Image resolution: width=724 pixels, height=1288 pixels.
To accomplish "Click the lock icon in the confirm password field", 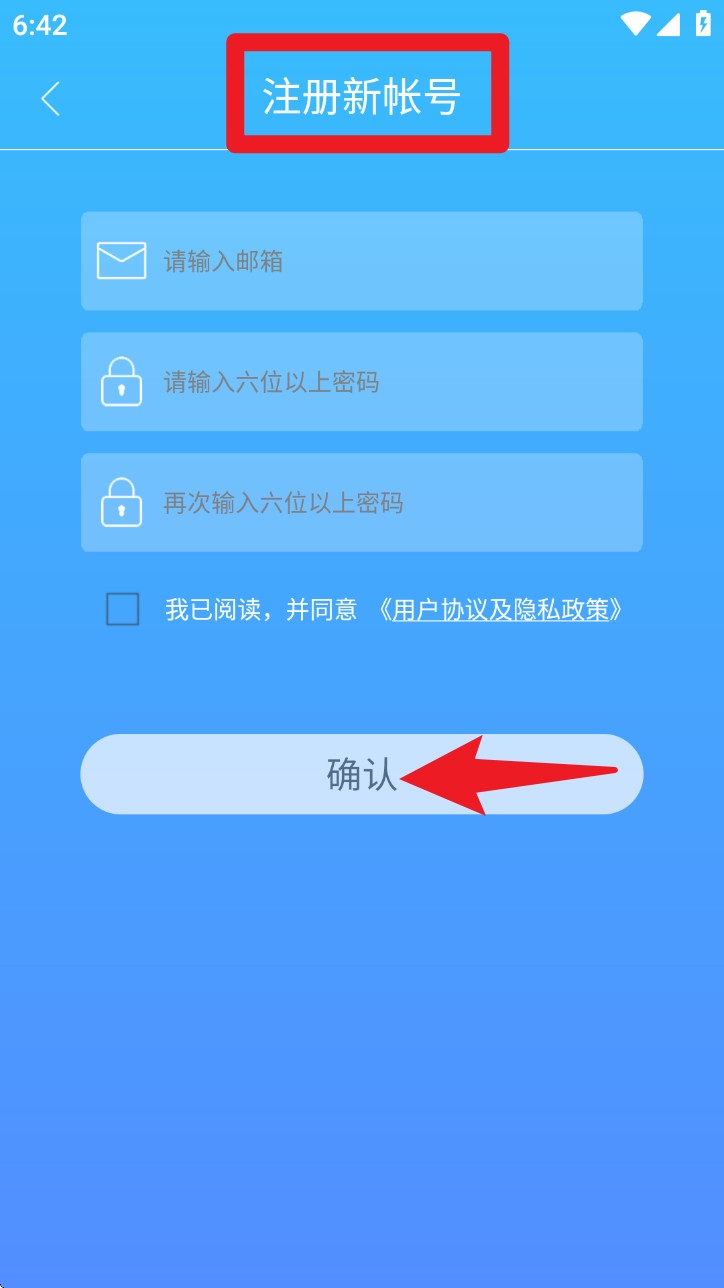I will (122, 501).
